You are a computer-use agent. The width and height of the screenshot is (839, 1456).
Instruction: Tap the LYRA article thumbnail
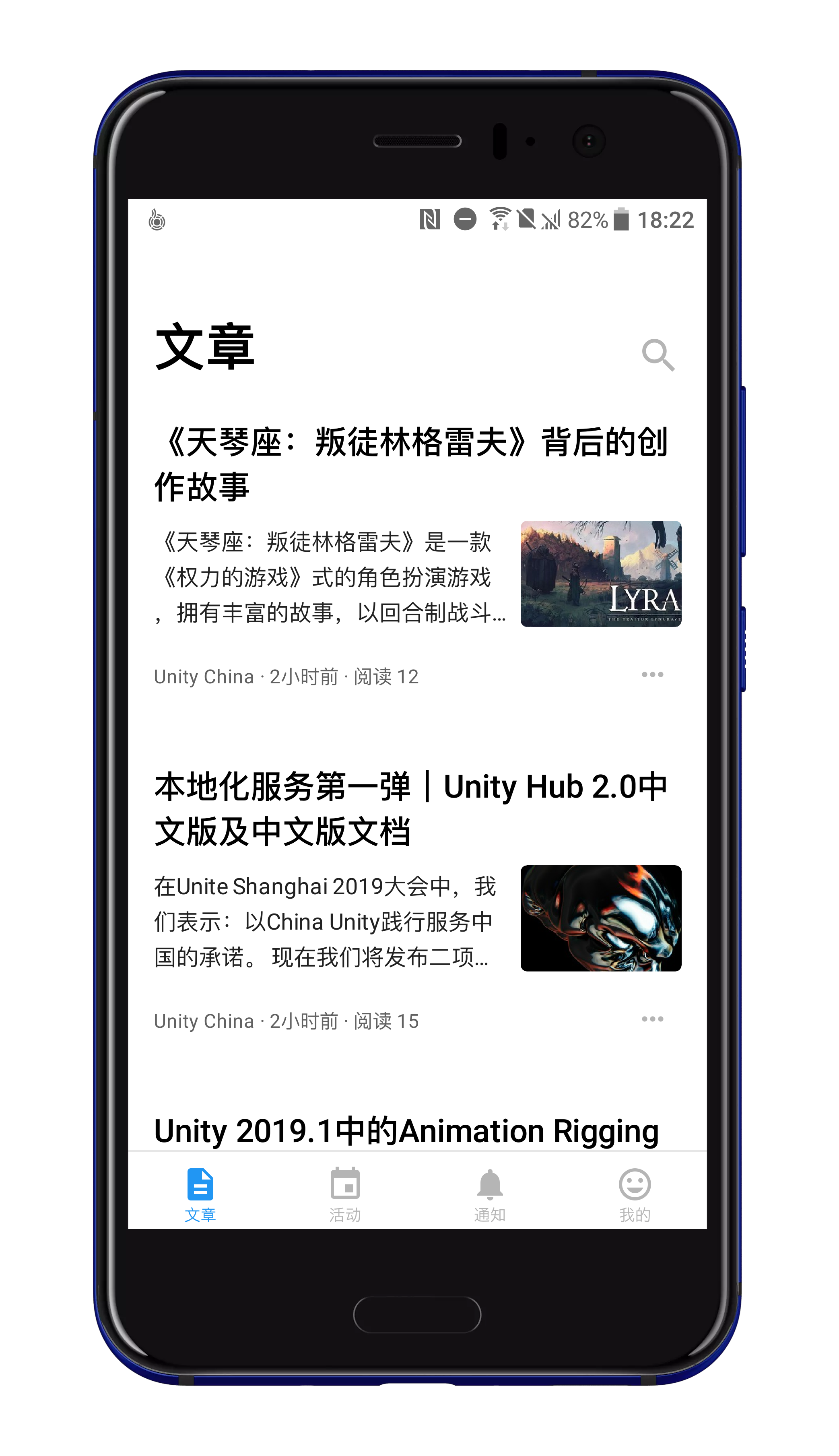600,574
